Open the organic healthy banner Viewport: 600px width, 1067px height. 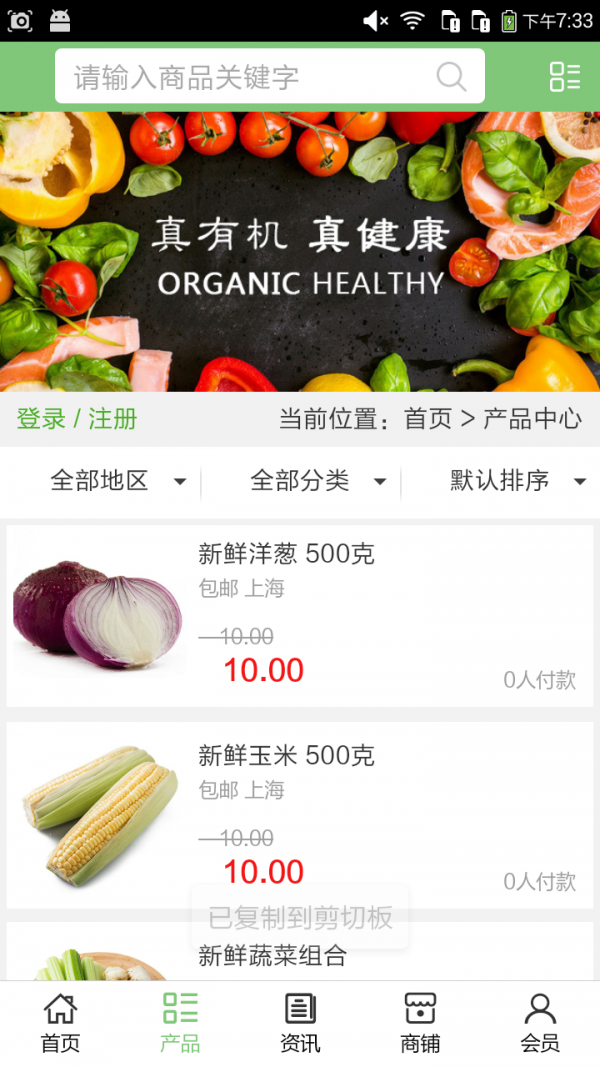tap(300, 251)
